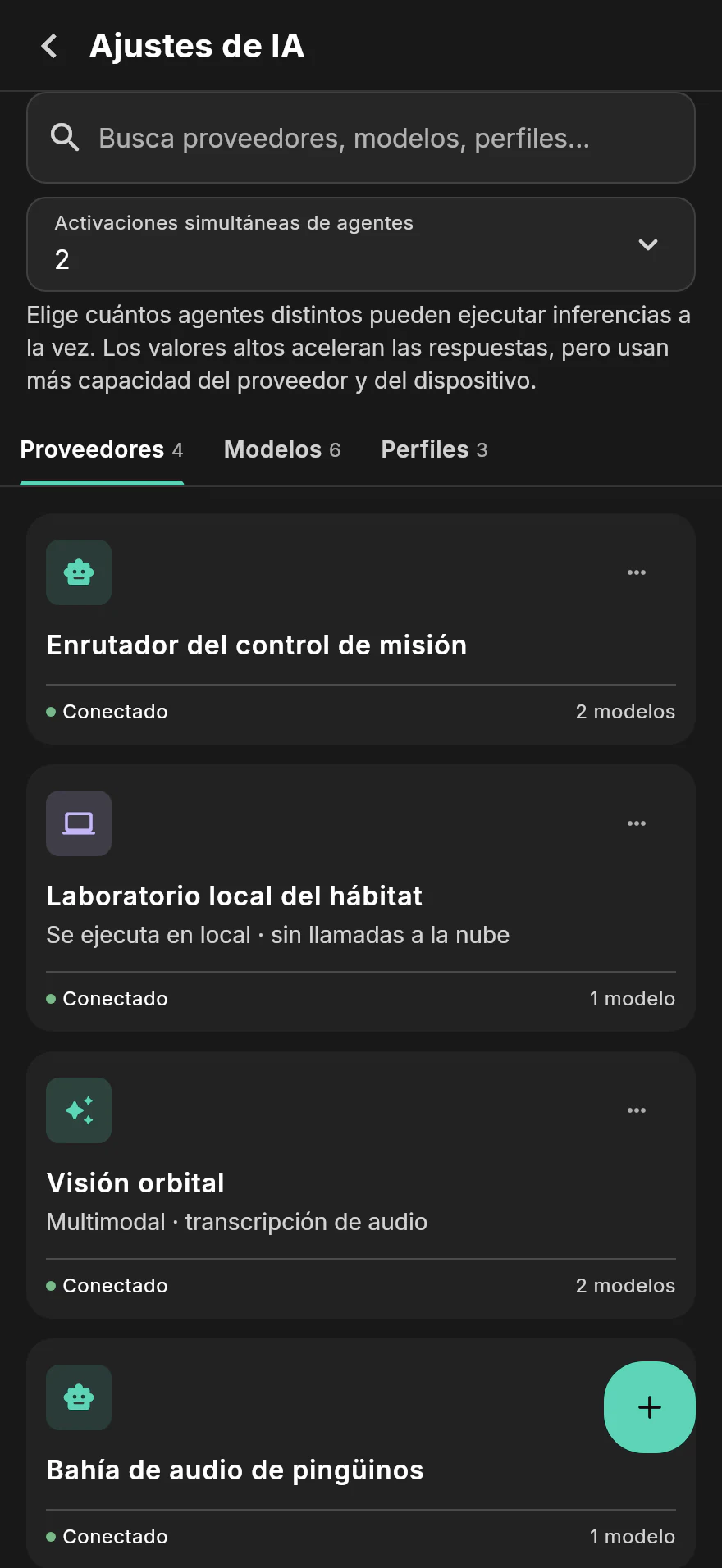This screenshot has height=1568, width=722.
Task: Open the Enrutador del control de misión card
Action: point(361,629)
